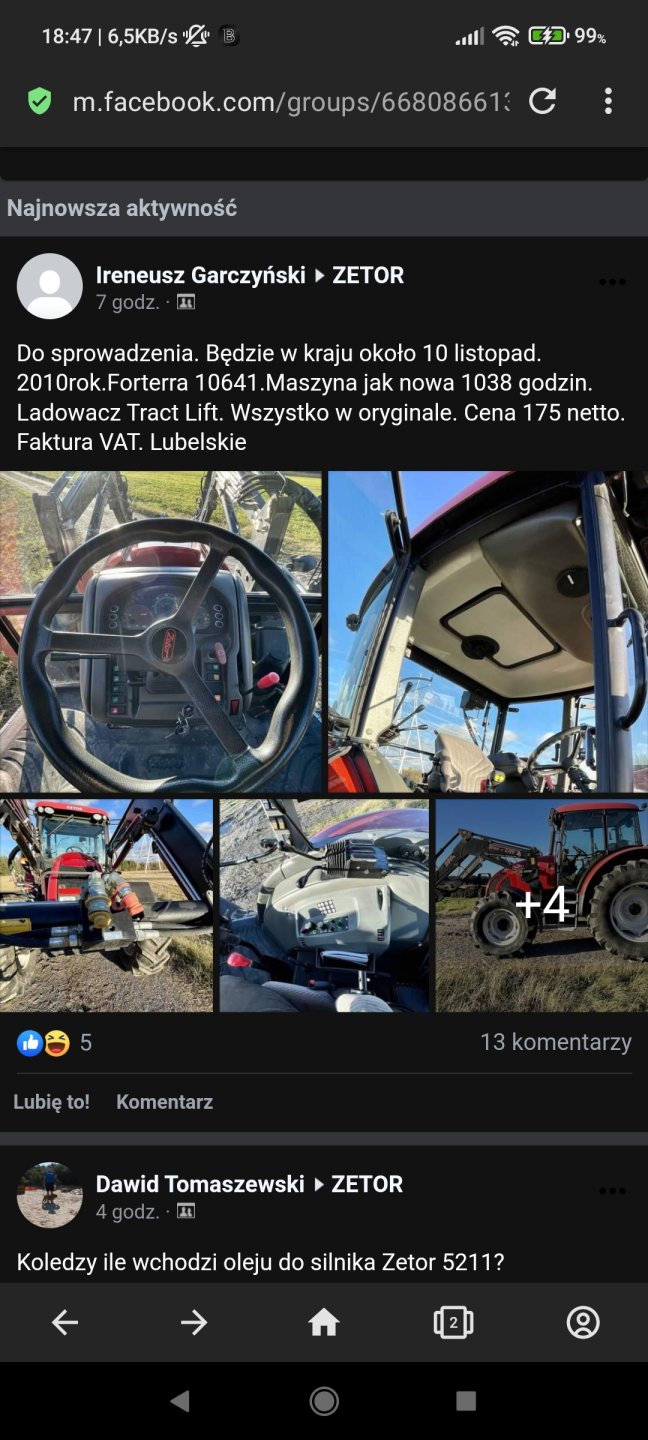648x1440 pixels.
Task: View reactions on Ireneusz's post
Action: (54, 1043)
